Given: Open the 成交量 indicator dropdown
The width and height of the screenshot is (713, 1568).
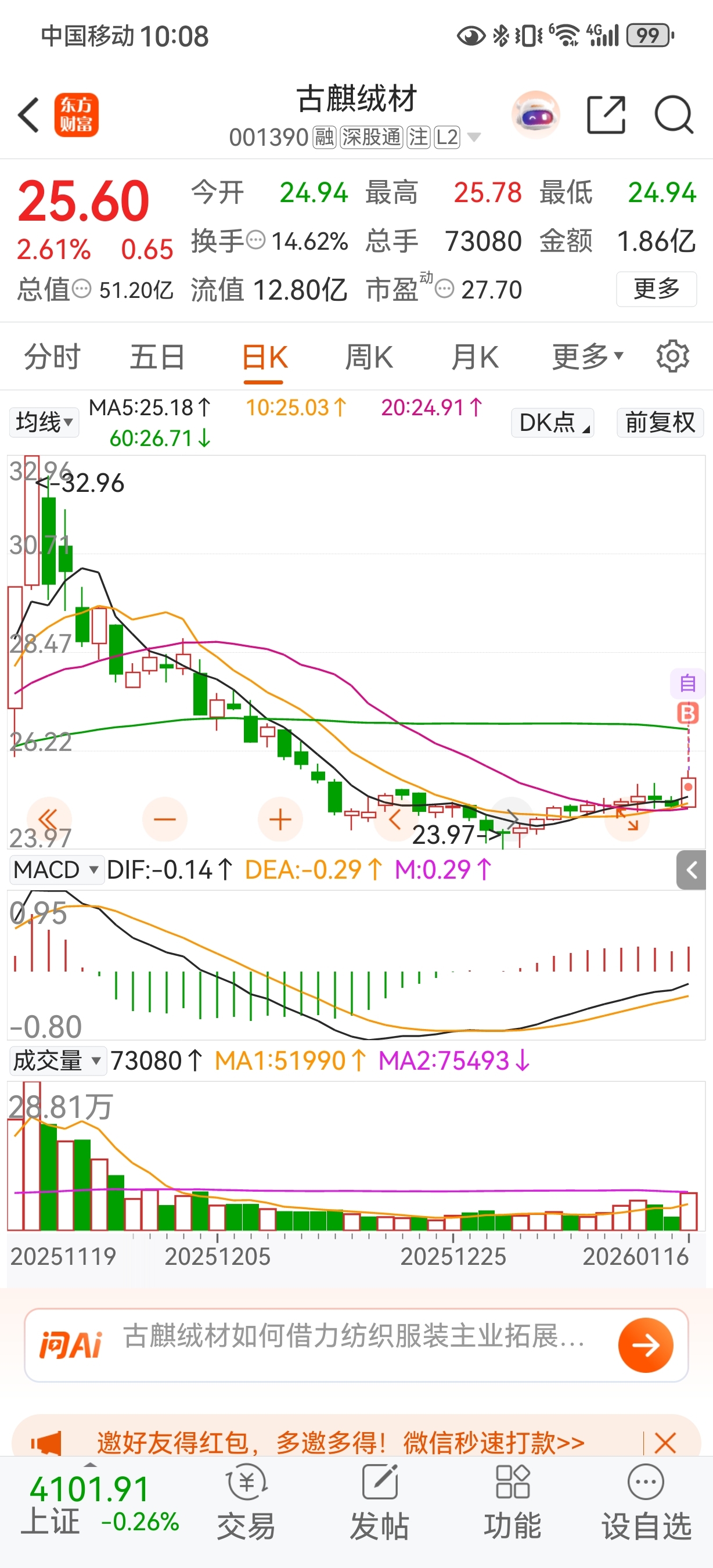Looking at the screenshot, I should (x=56, y=1061).
